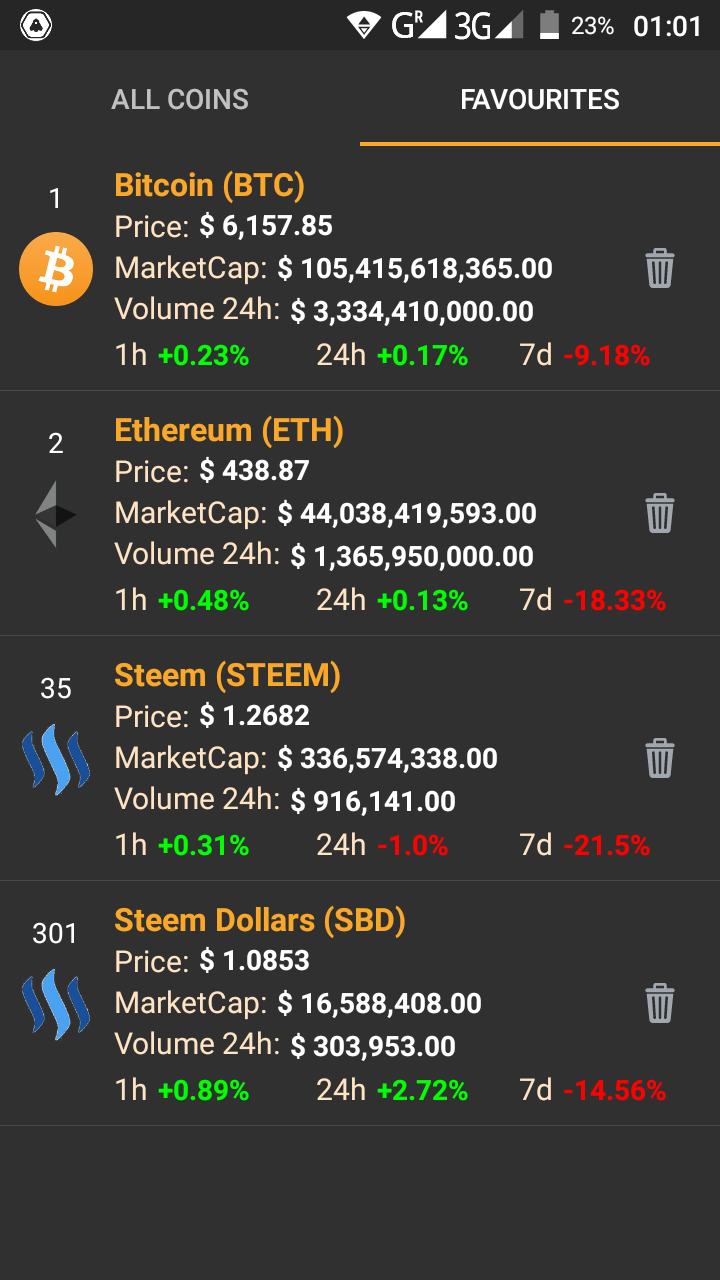
Task: Tap the battery indicator
Action: 548,26
